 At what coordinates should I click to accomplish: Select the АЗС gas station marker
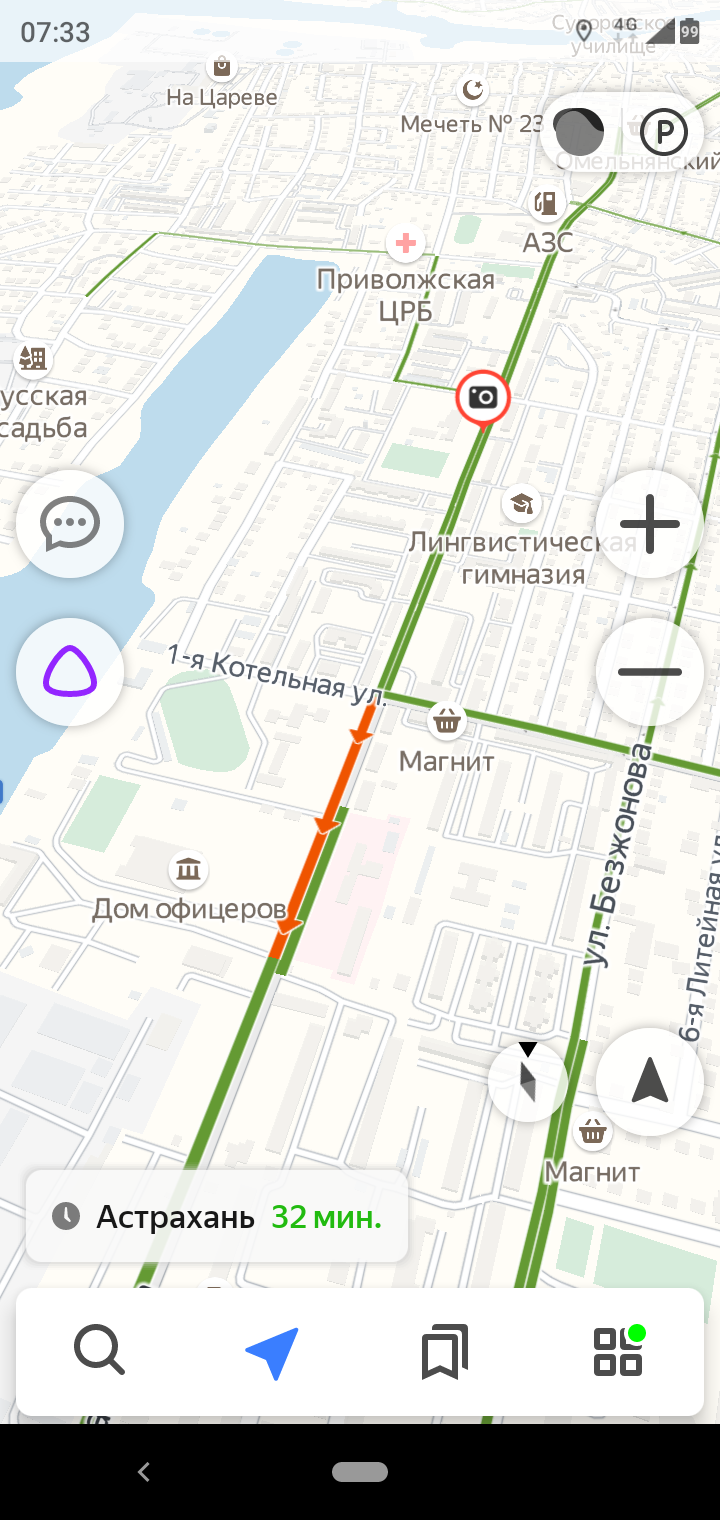[546, 203]
